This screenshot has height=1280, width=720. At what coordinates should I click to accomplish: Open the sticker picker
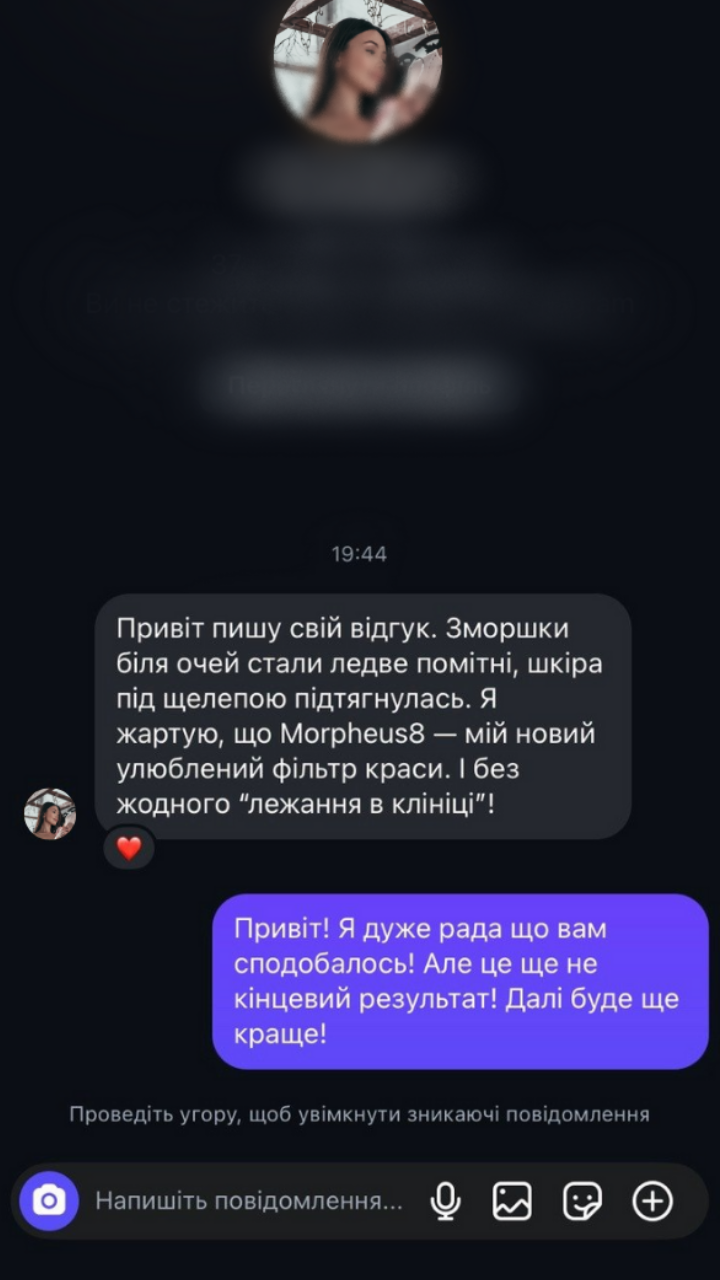pyautogui.click(x=582, y=1201)
